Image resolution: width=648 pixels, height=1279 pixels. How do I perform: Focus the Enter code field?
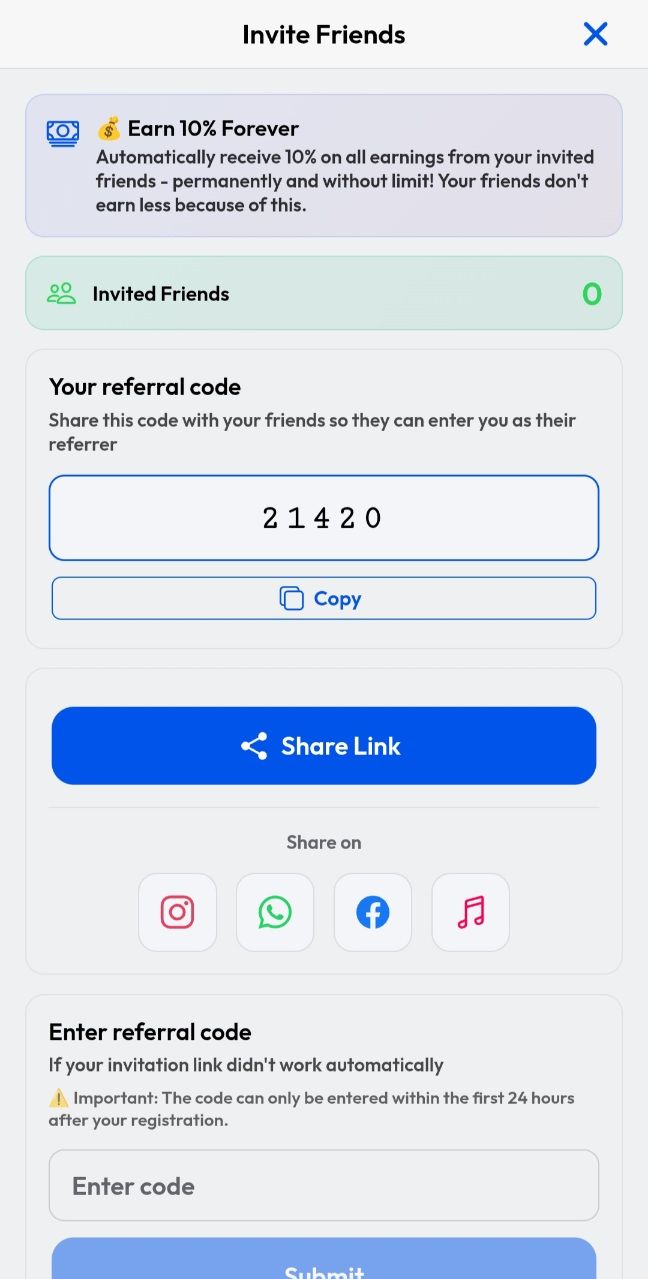click(x=324, y=1186)
